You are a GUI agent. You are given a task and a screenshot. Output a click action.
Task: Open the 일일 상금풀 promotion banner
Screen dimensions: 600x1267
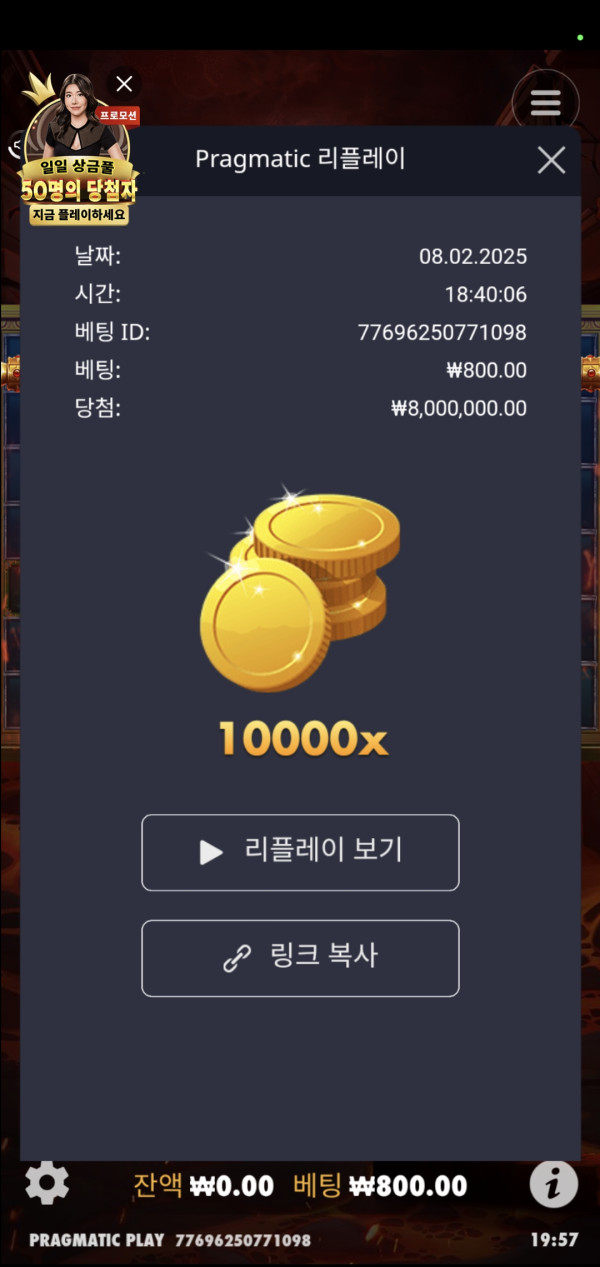(78, 175)
